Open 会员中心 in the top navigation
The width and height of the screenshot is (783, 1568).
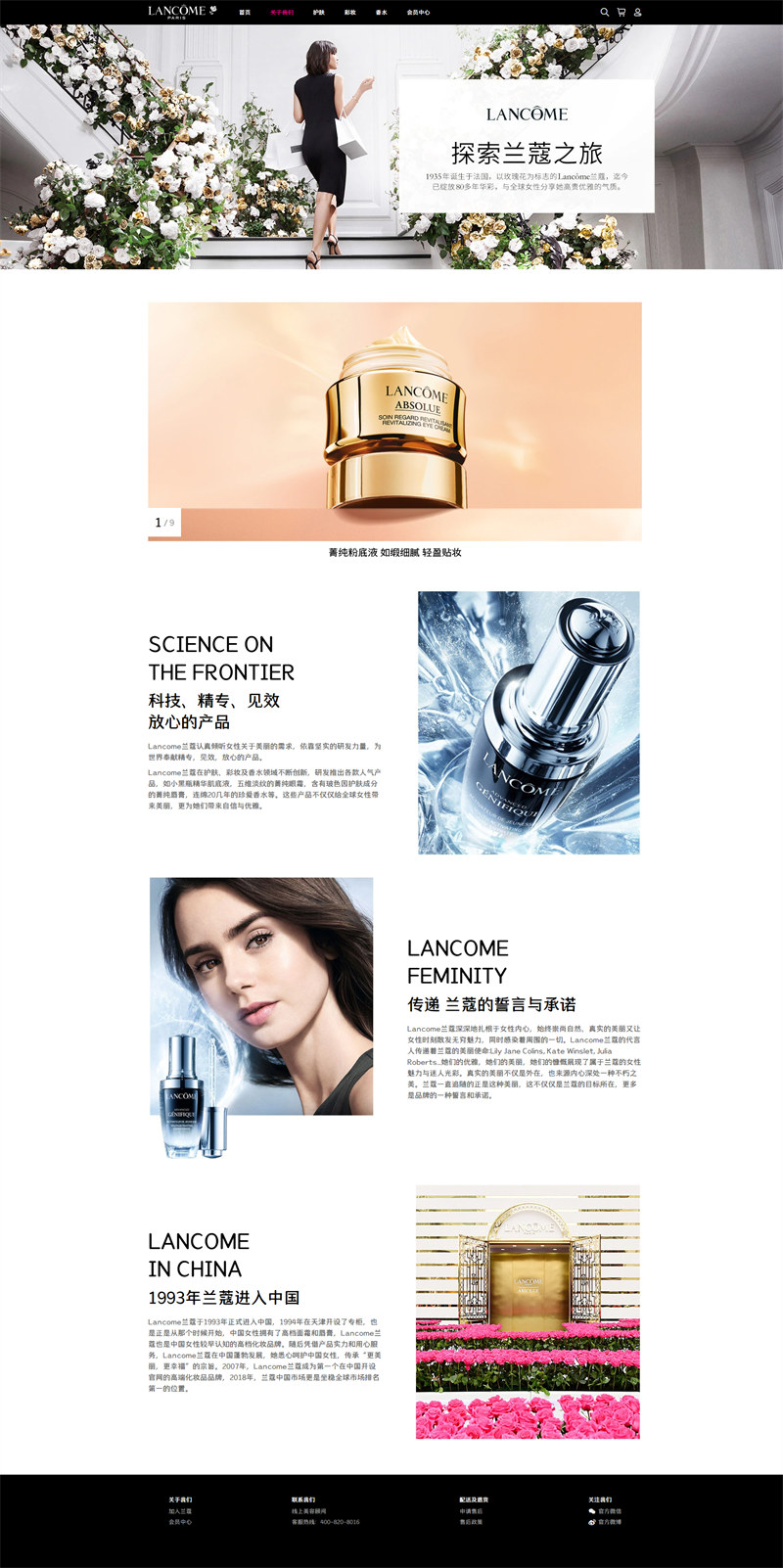(419, 13)
